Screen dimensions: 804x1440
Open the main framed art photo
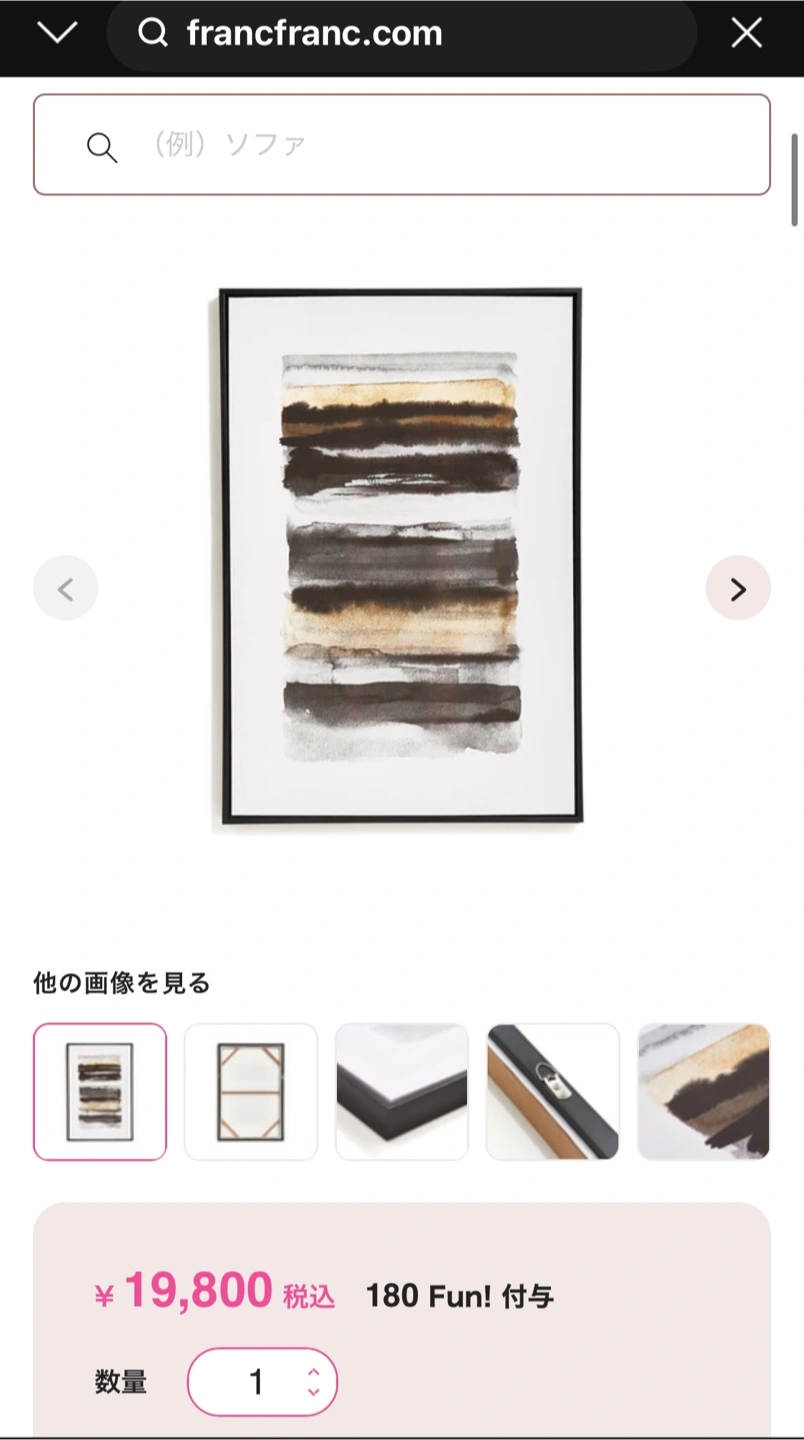coord(400,558)
